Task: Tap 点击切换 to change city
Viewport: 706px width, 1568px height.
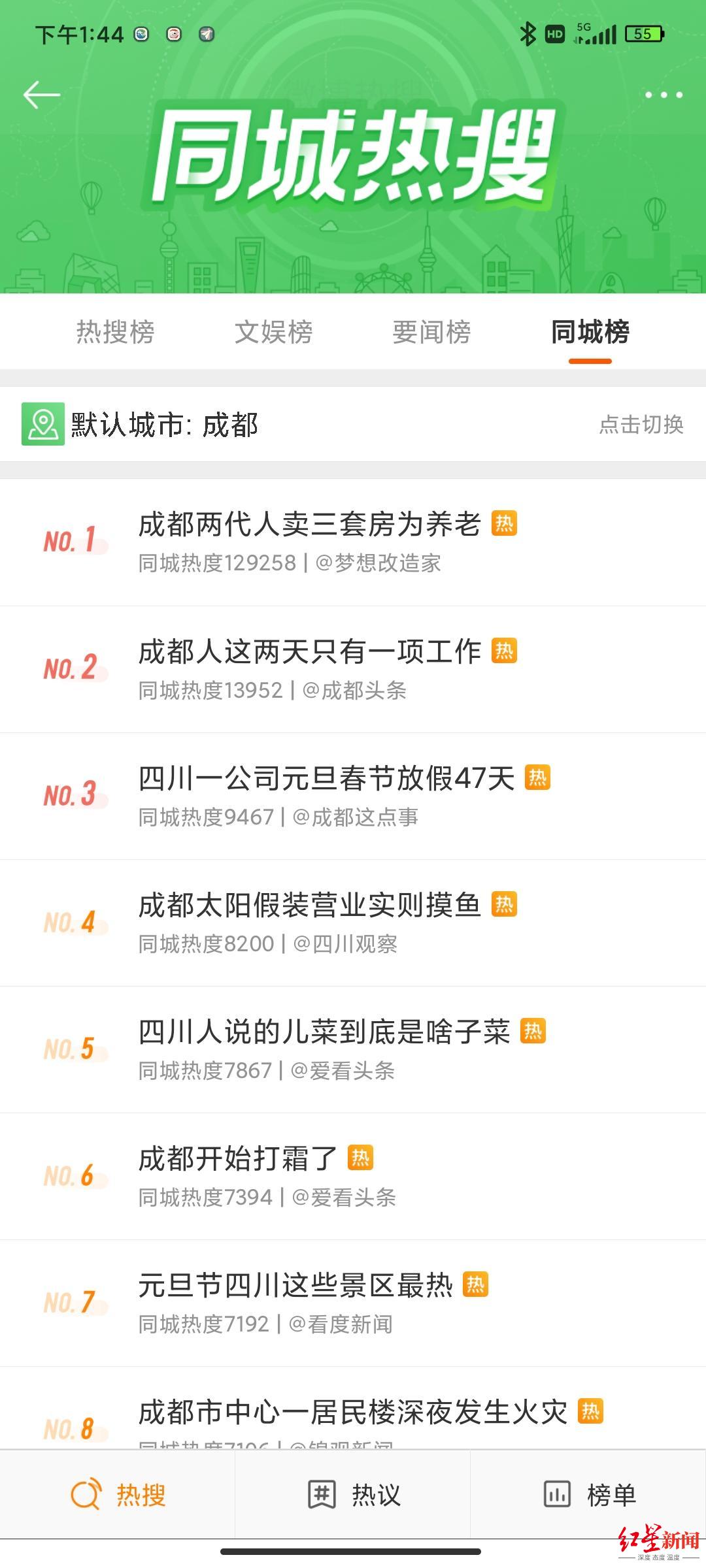Action: [x=641, y=425]
